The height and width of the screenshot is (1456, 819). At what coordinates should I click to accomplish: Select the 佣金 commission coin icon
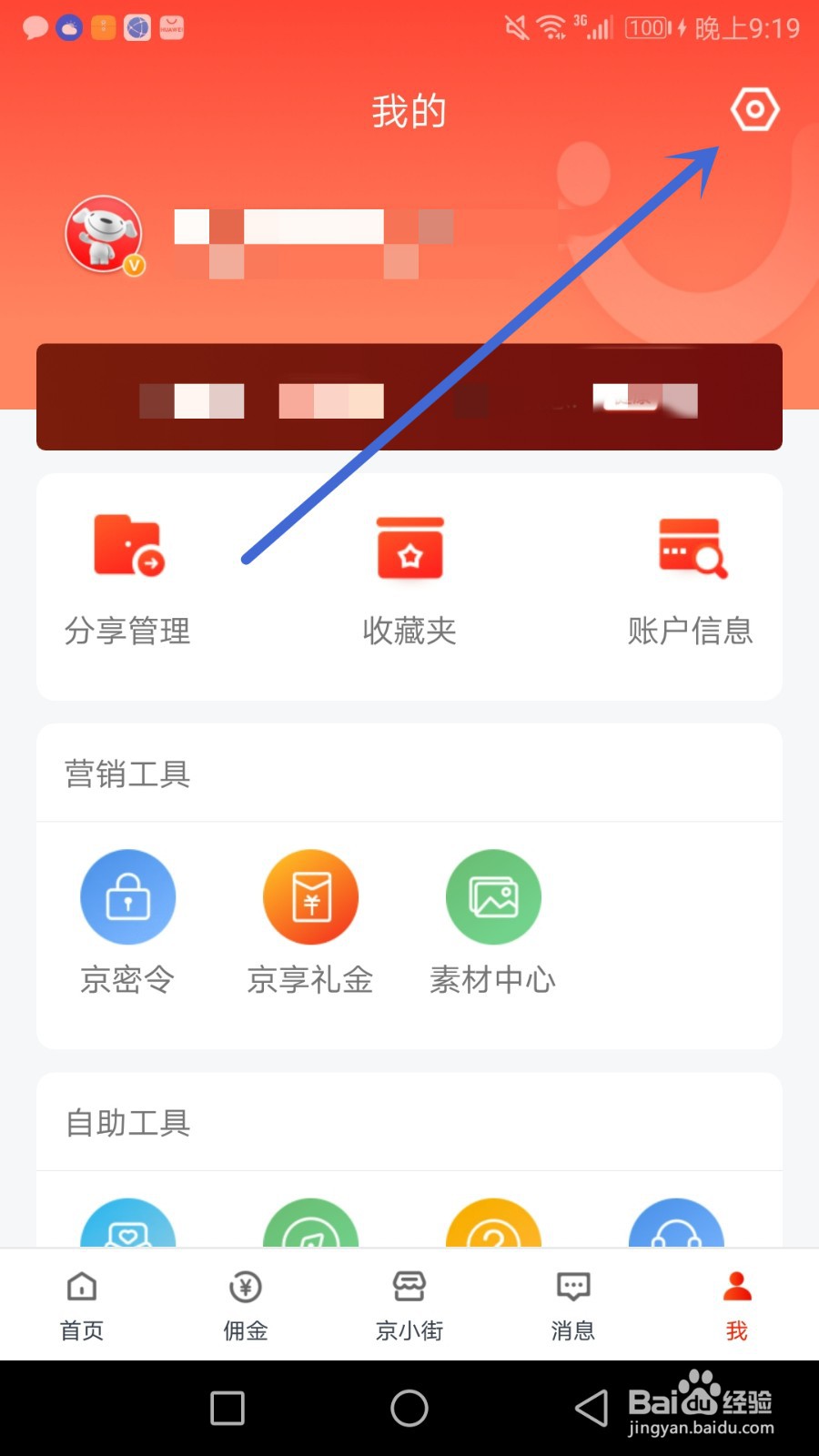(x=245, y=1286)
